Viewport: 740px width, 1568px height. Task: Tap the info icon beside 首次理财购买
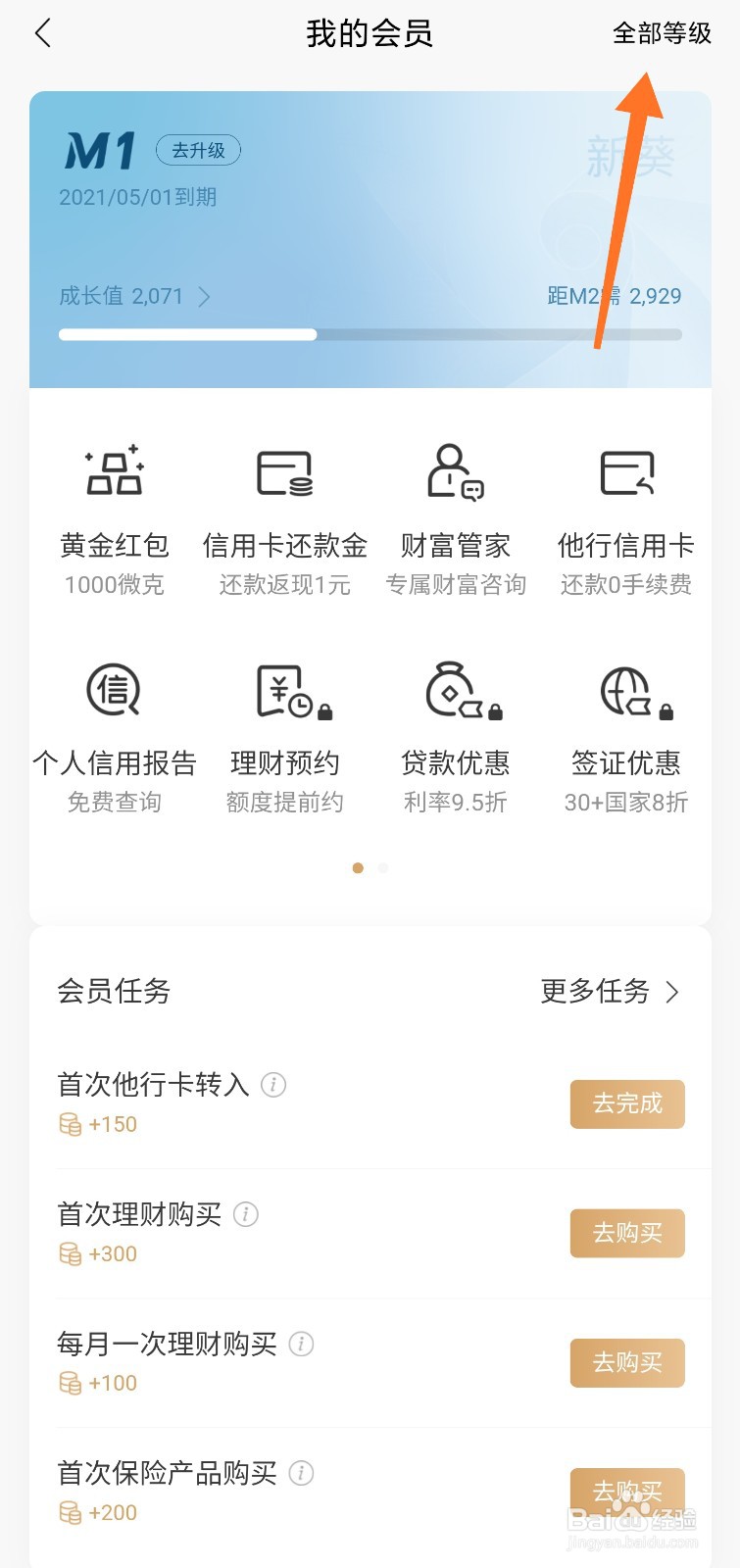pos(246,1214)
